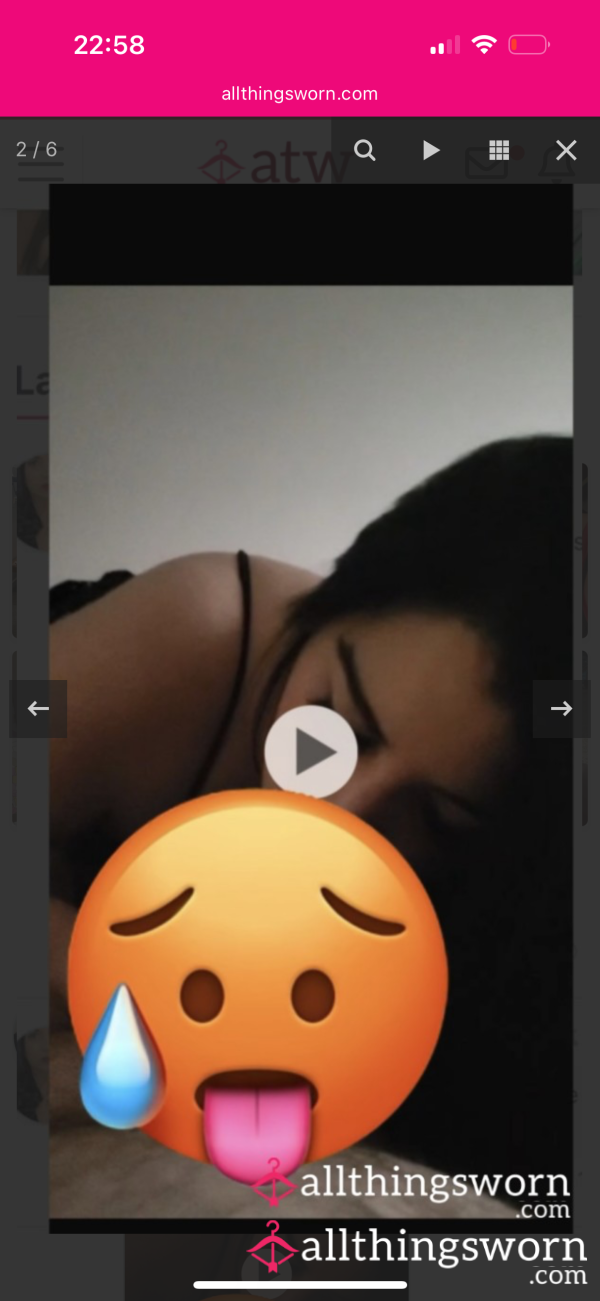Go to the previous image with the left arrow
This screenshot has height=1301, width=600.
(x=38, y=709)
